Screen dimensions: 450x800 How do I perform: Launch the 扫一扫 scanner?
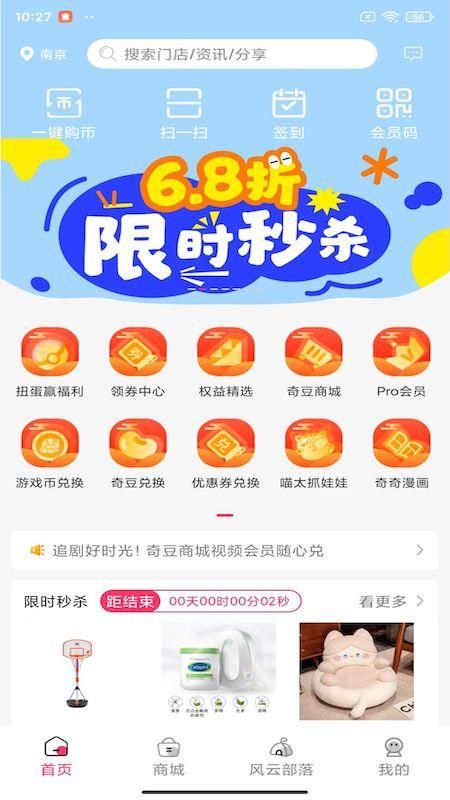pyautogui.click(x=184, y=114)
